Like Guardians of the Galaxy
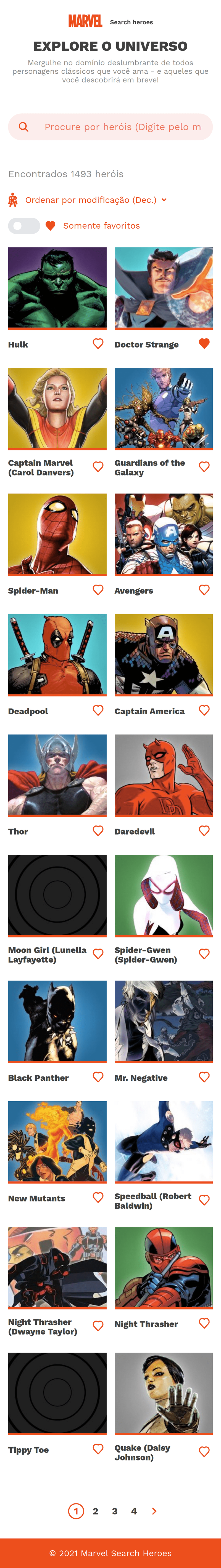The height and width of the screenshot is (1568, 221). pyautogui.click(x=204, y=467)
